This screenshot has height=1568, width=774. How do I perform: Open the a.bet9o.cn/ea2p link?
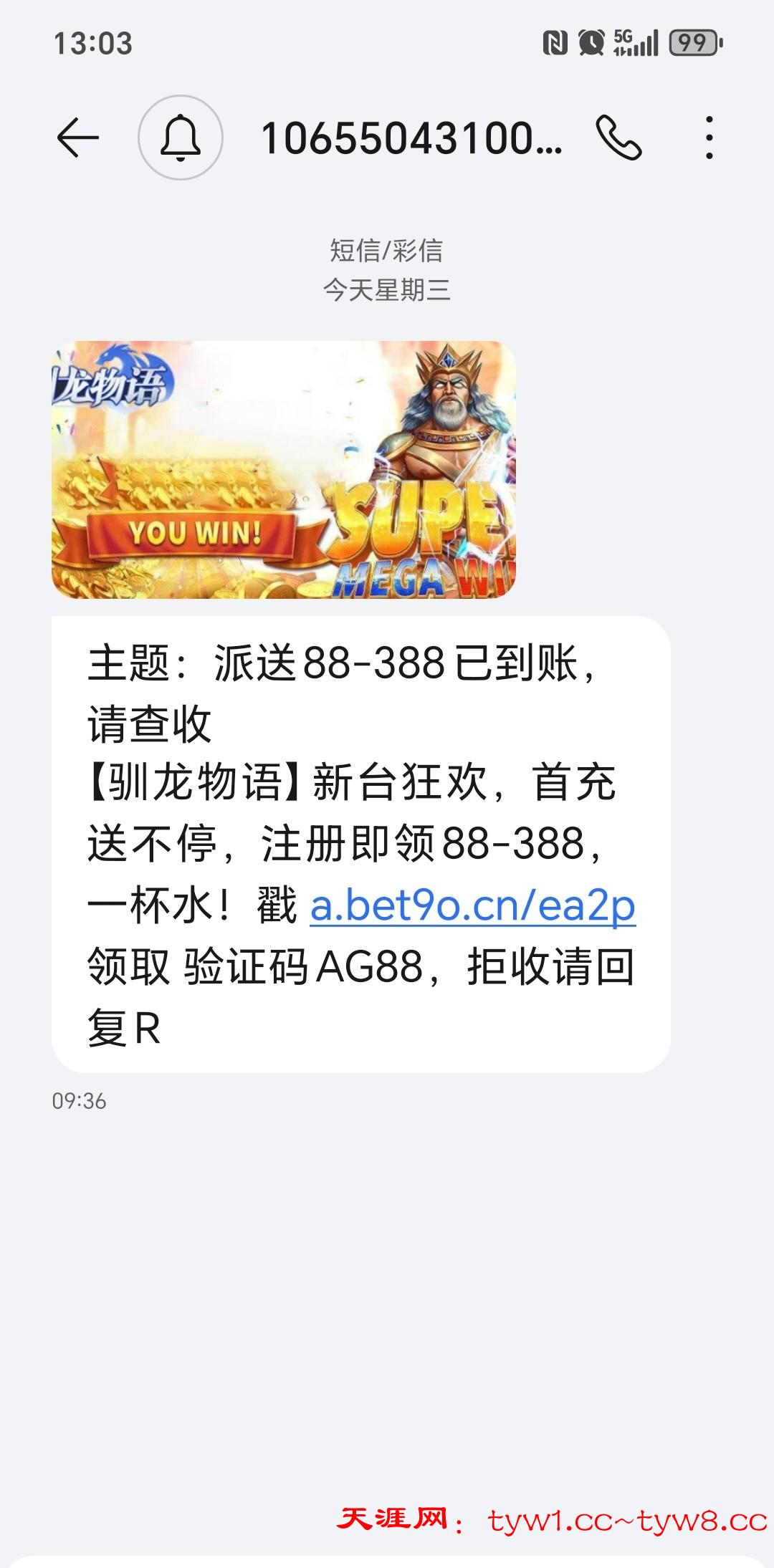pyautogui.click(x=472, y=906)
